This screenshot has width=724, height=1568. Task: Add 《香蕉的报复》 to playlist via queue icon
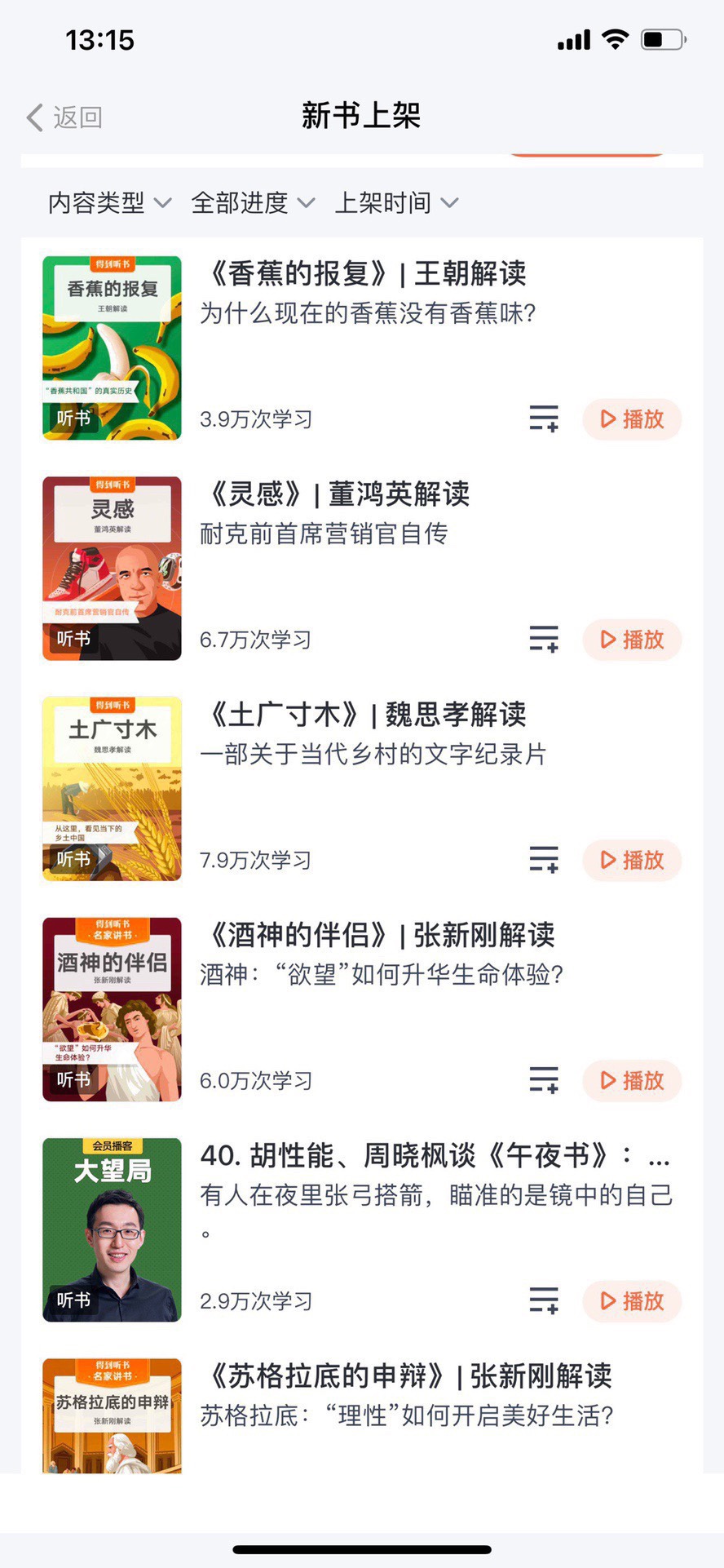tap(543, 419)
